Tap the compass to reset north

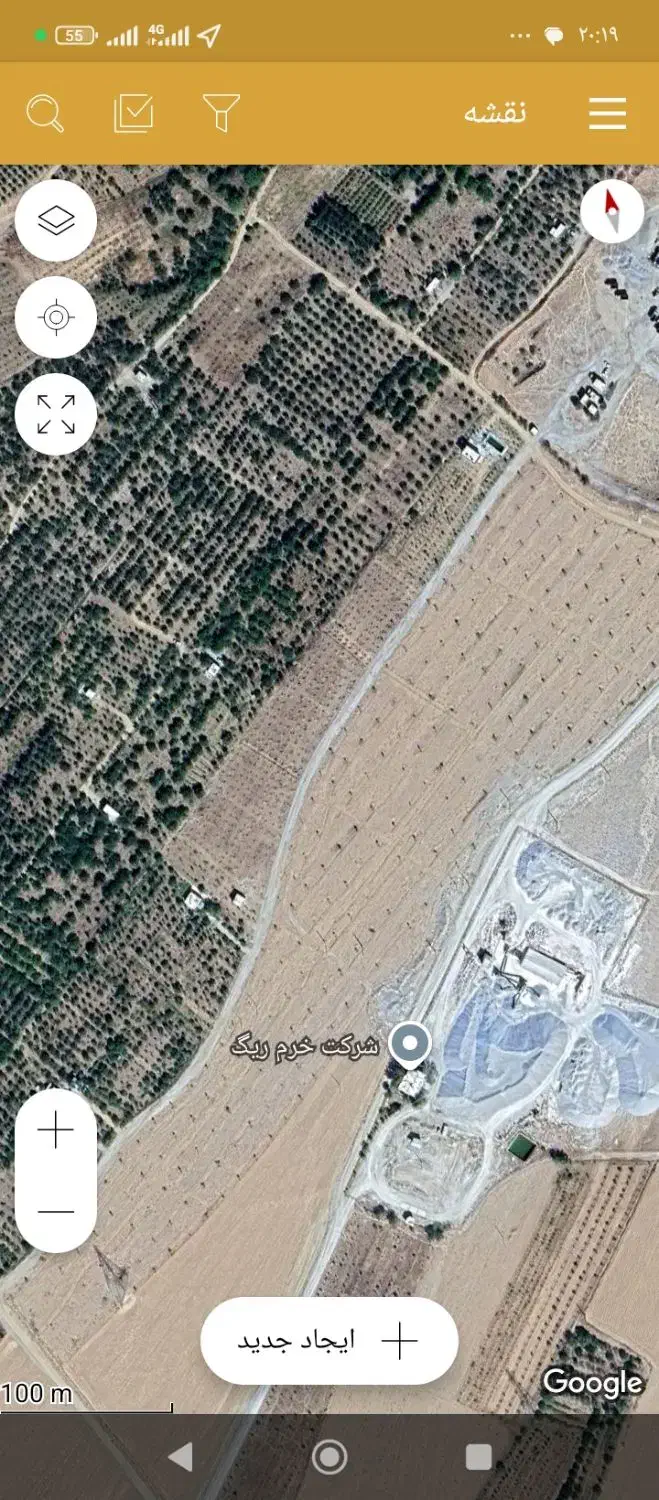coord(612,211)
